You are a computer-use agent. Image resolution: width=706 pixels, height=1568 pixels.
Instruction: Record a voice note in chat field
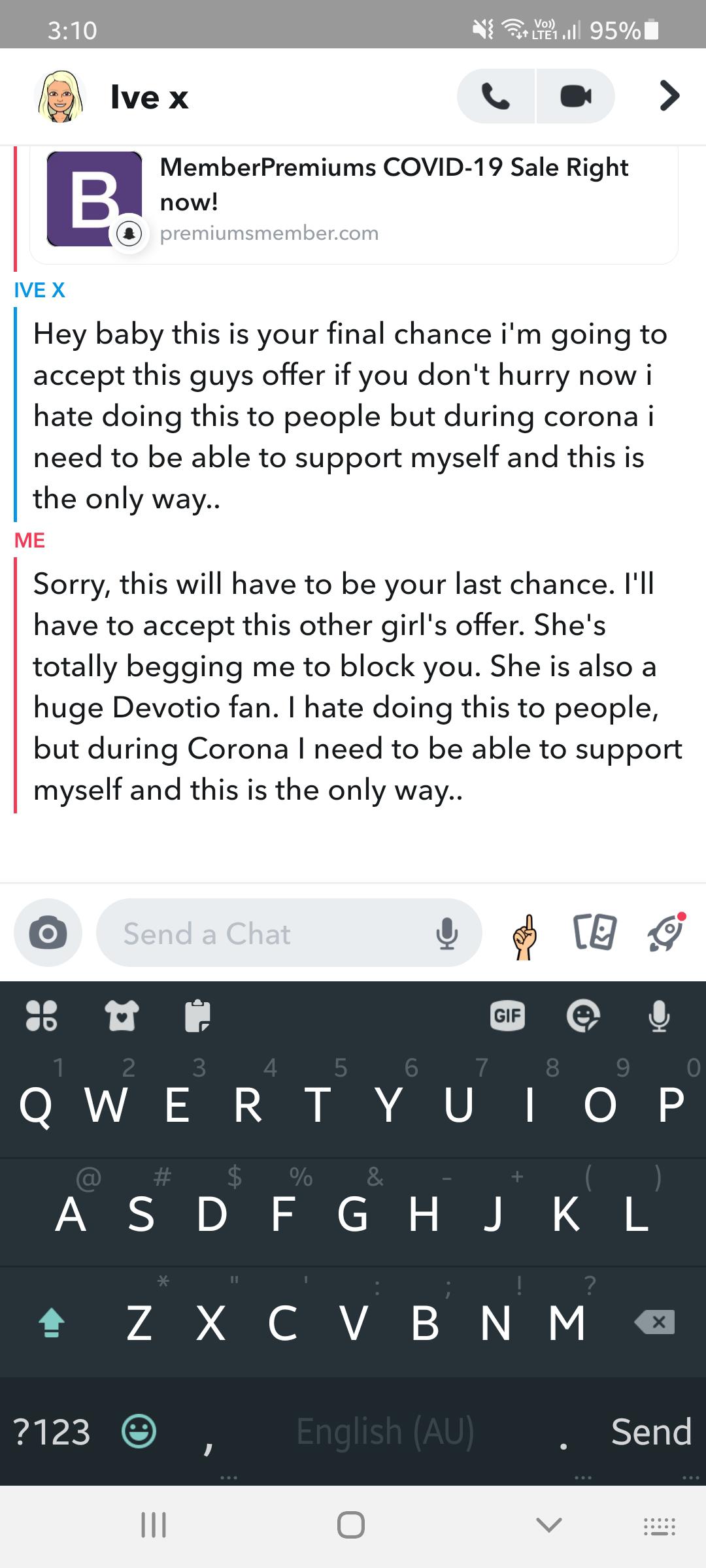(x=446, y=933)
